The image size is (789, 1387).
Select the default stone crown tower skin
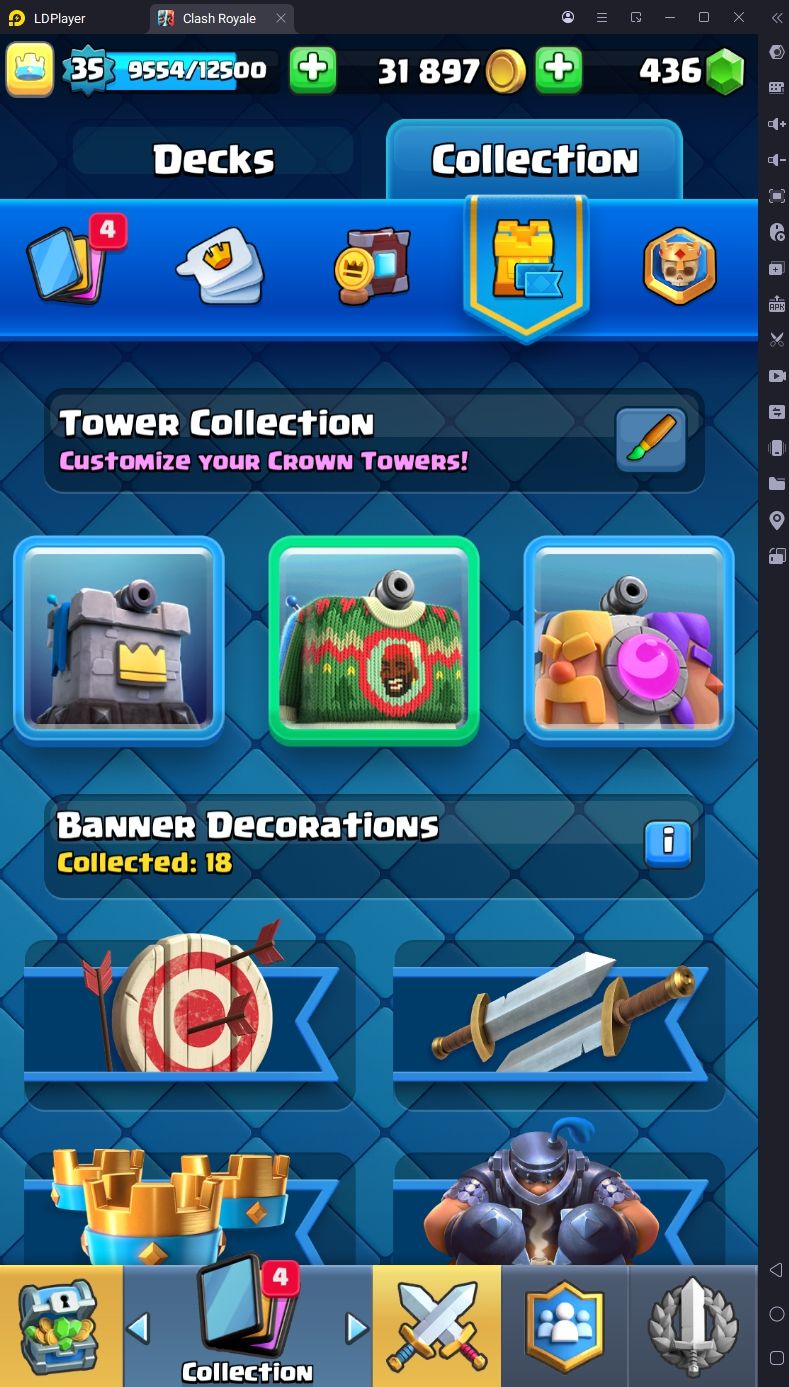point(119,640)
